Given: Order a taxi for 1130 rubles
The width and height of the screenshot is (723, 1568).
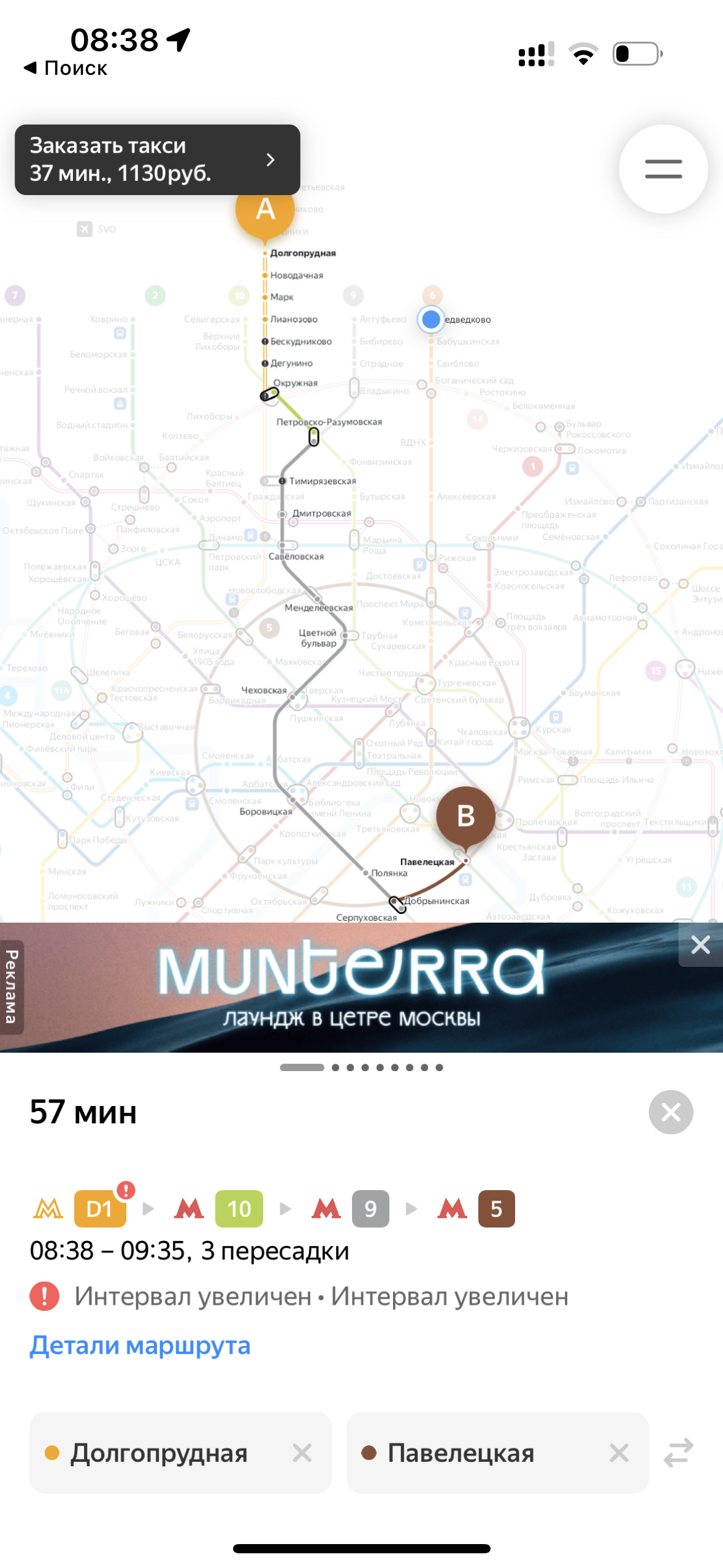Looking at the screenshot, I should tap(157, 159).
